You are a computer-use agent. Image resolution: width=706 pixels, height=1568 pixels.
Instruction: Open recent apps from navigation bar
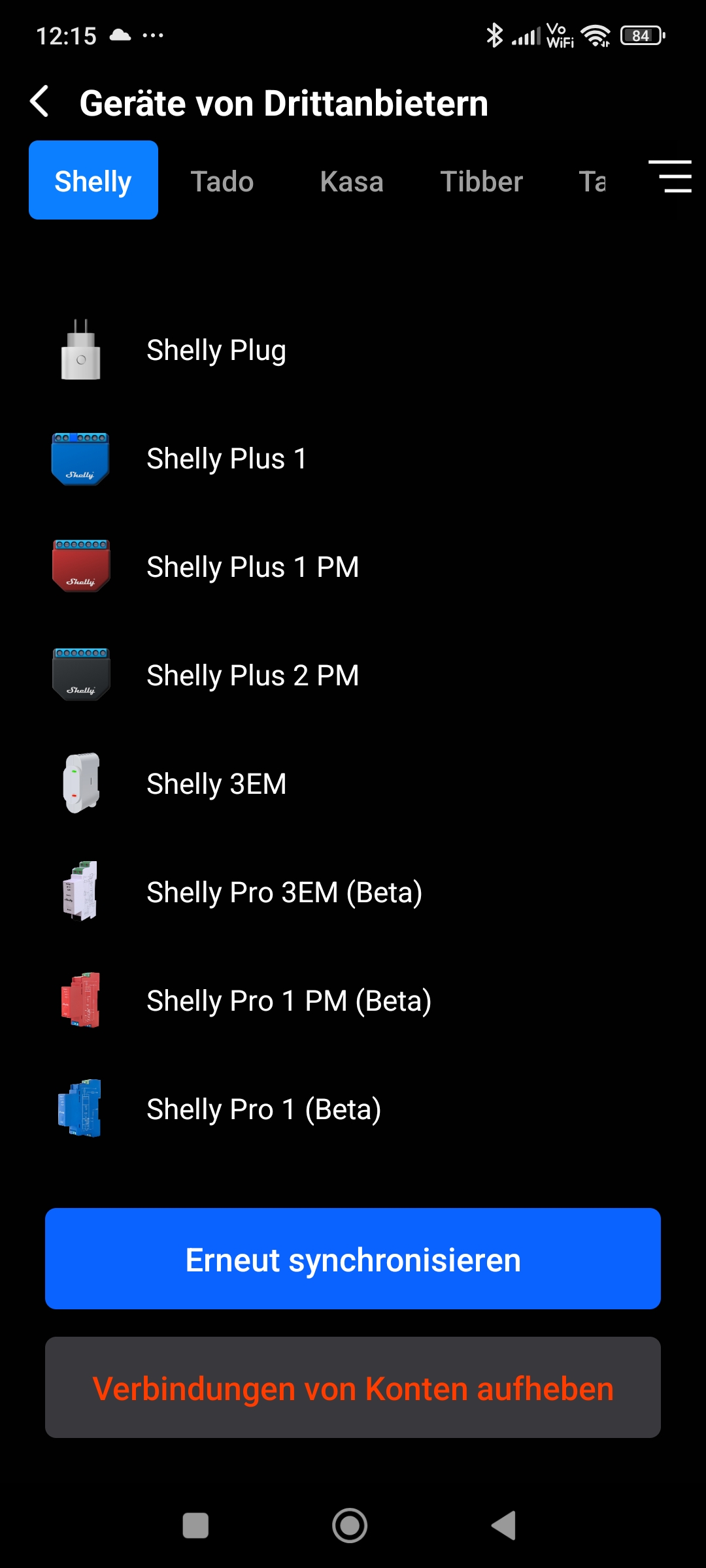coord(195,1526)
